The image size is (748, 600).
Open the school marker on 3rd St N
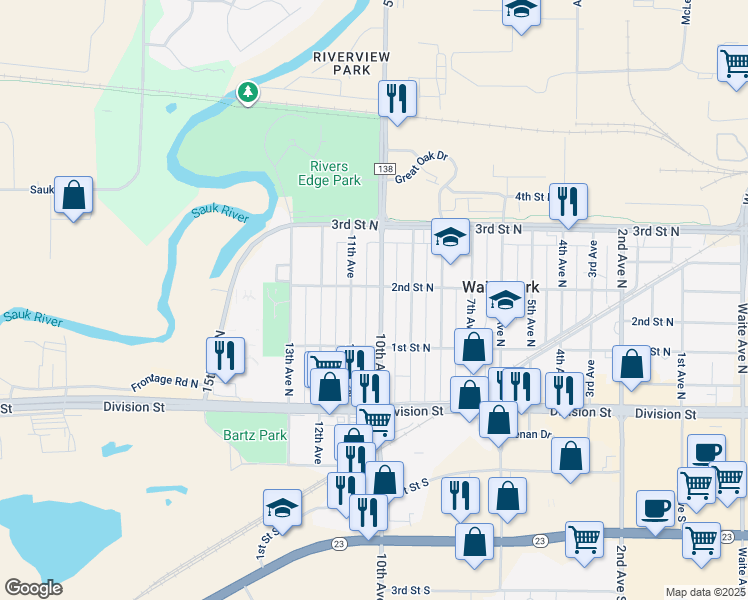point(450,237)
